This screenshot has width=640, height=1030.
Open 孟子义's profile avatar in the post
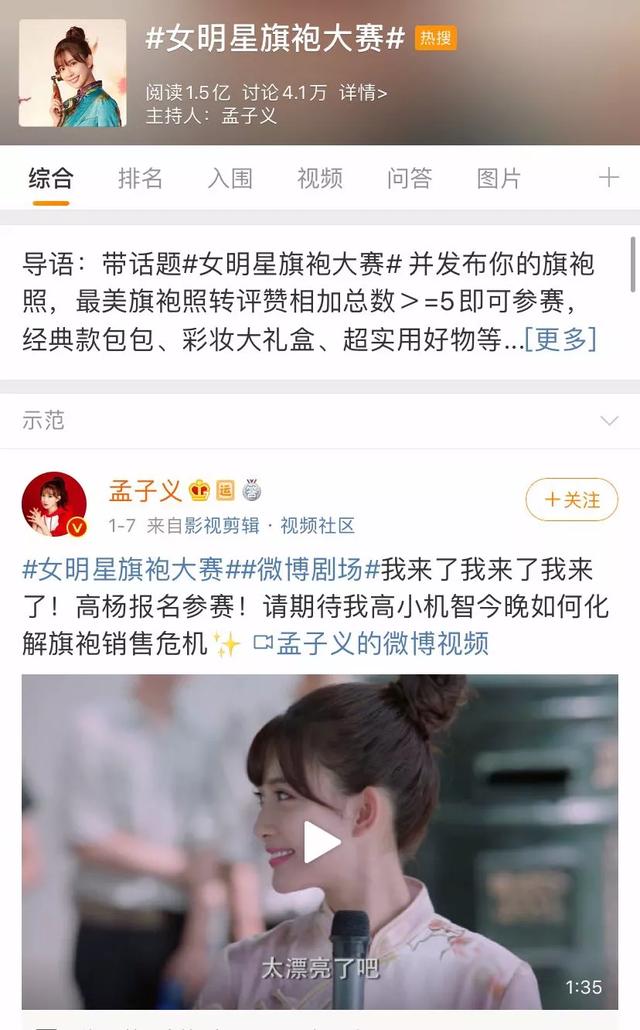coord(55,504)
